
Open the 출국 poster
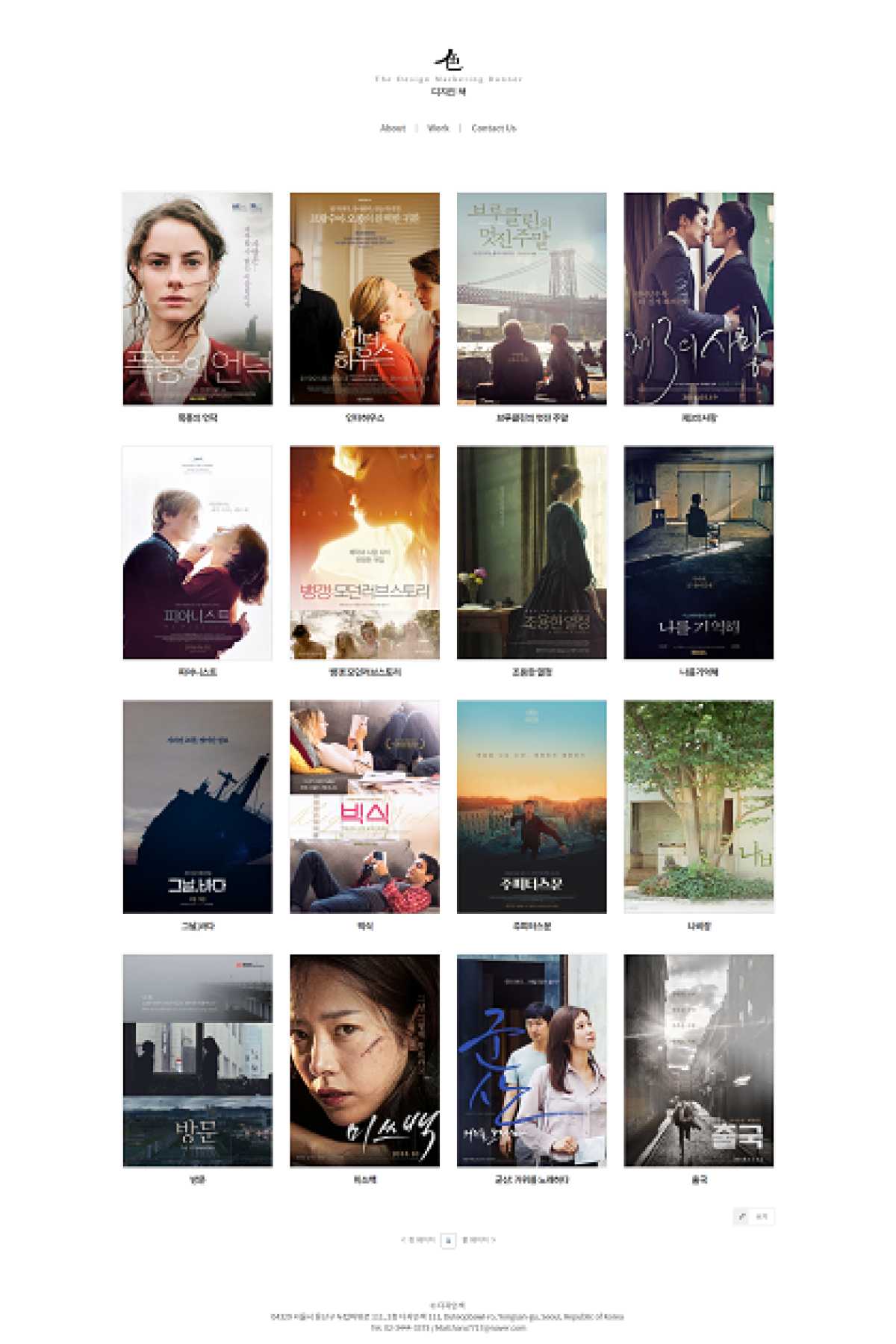(x=698, y=1060)
